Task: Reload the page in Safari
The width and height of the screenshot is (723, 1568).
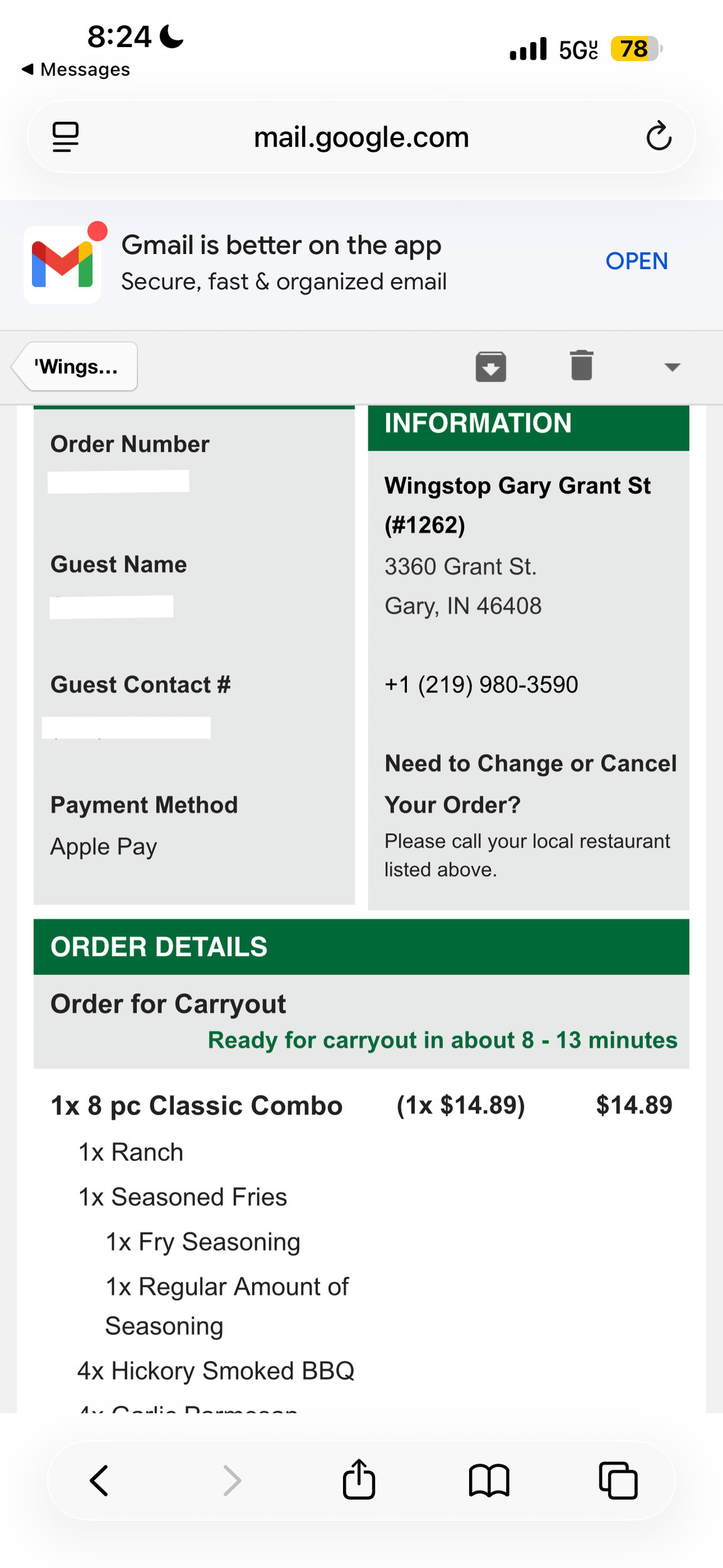Action: (658, 136)
